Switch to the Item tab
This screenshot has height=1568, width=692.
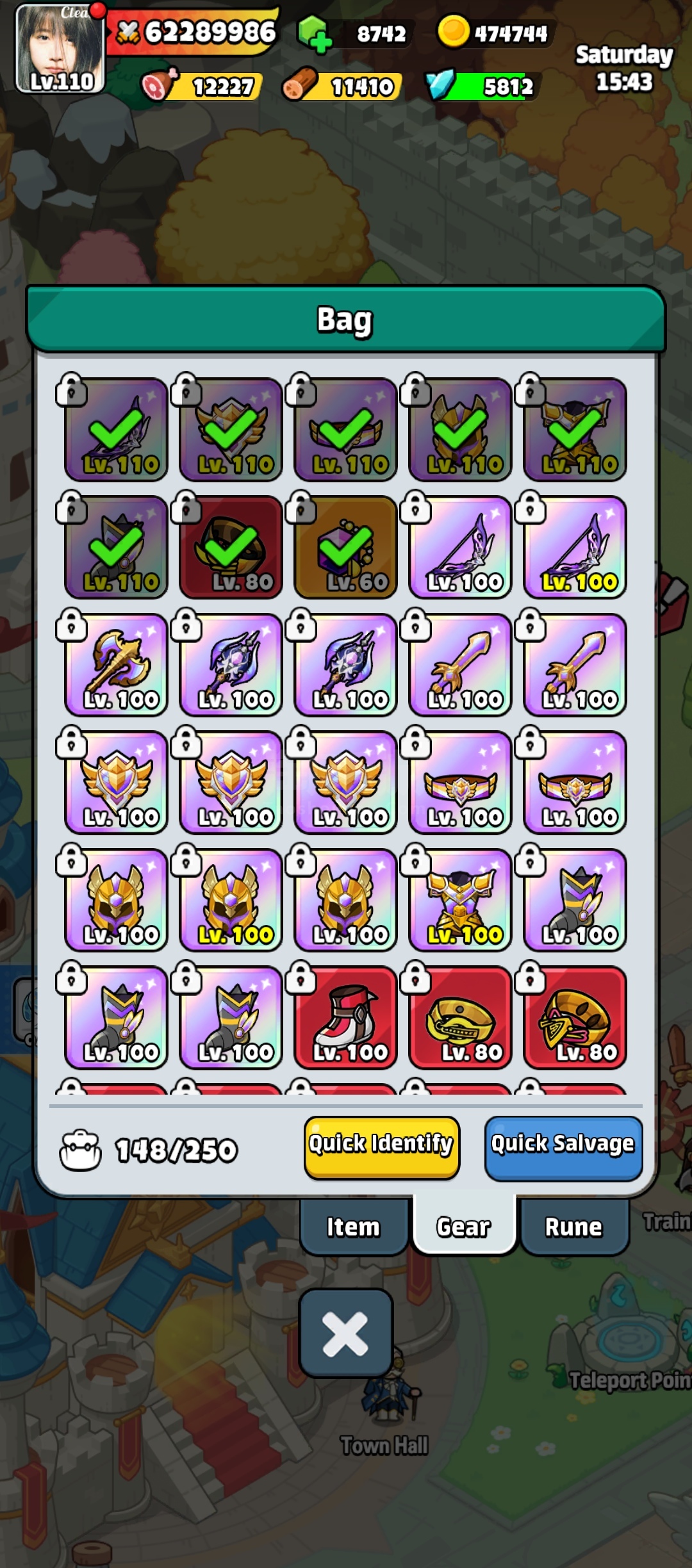[353, 1227]
